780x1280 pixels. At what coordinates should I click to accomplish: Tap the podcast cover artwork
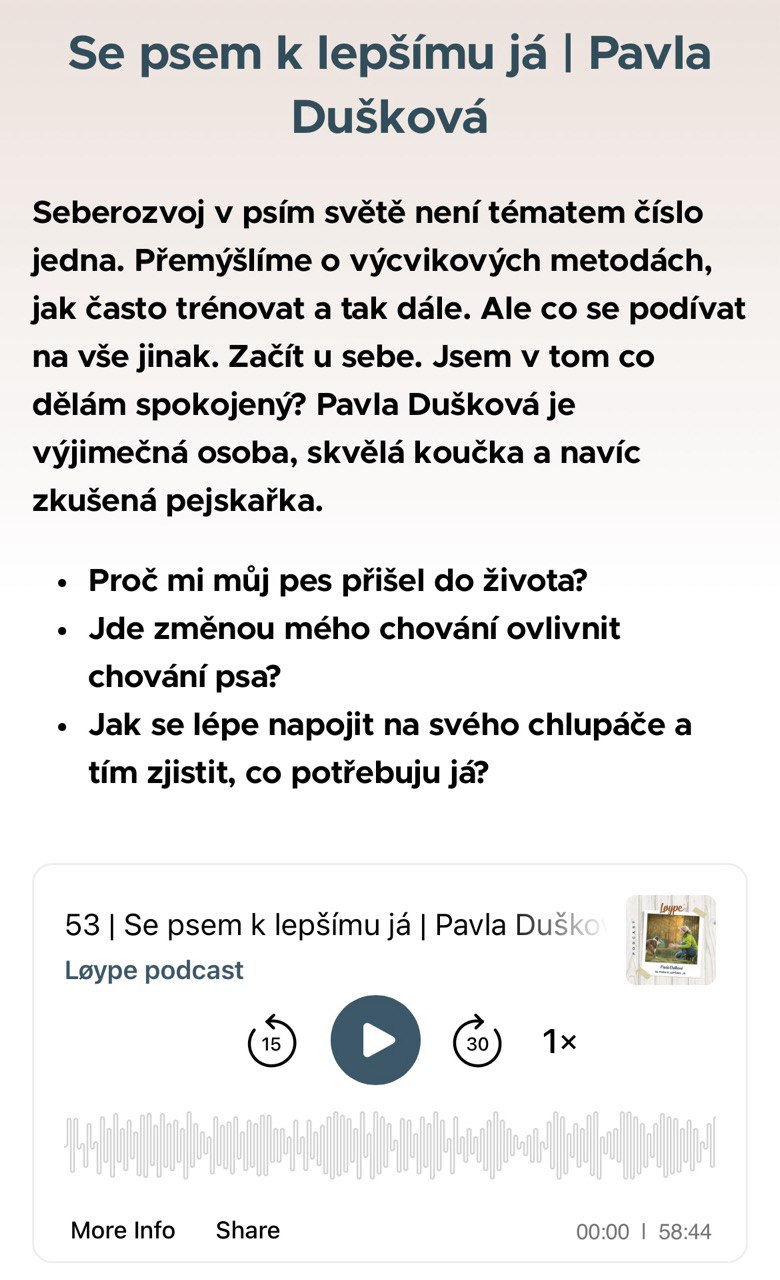point(670,940)
